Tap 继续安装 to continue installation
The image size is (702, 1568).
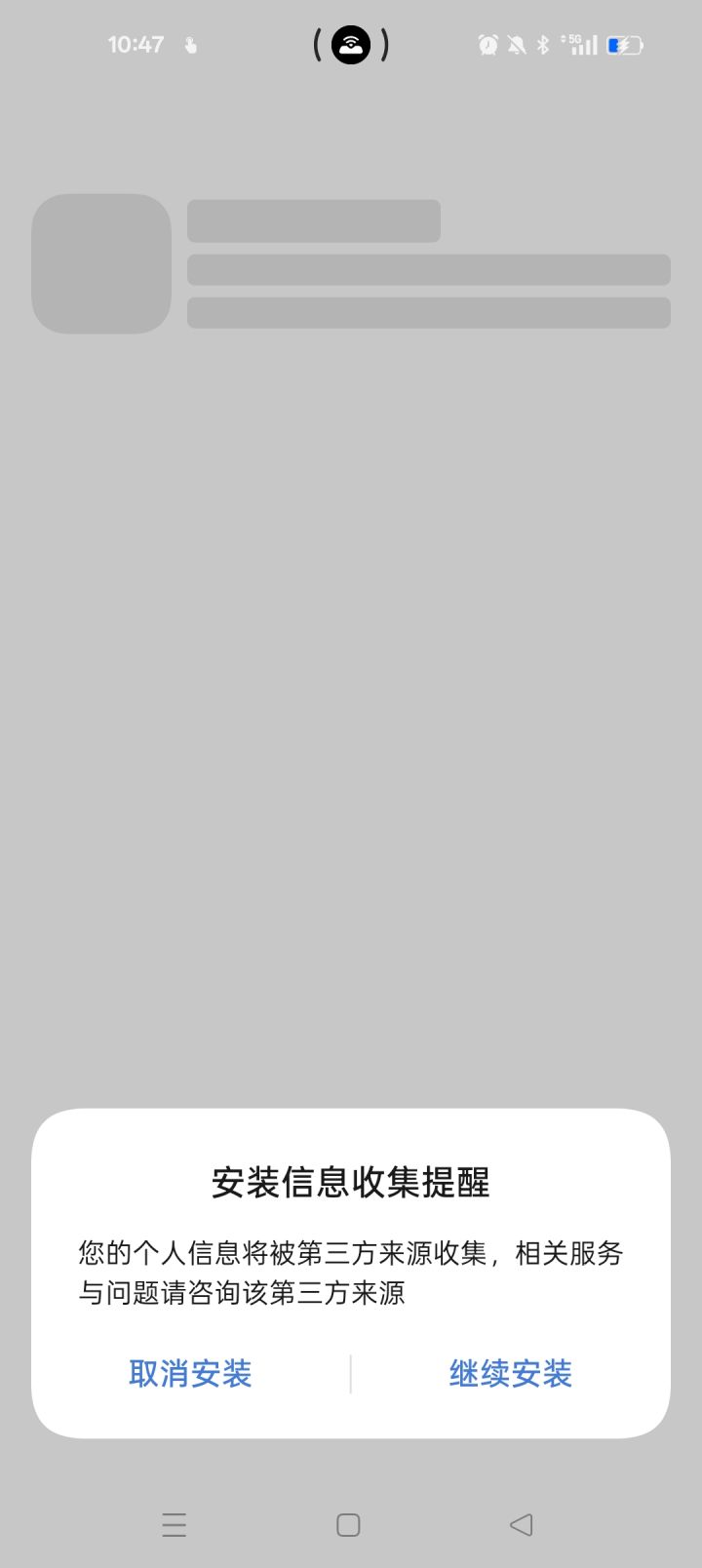[x=510, y=1373]
